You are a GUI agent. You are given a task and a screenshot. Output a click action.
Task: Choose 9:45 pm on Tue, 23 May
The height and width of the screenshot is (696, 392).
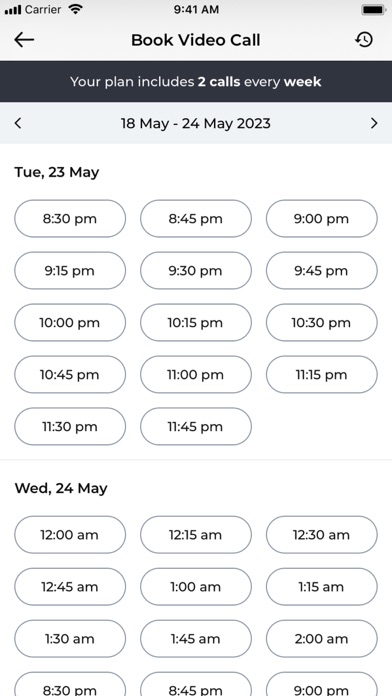click(x=322, y=271)
